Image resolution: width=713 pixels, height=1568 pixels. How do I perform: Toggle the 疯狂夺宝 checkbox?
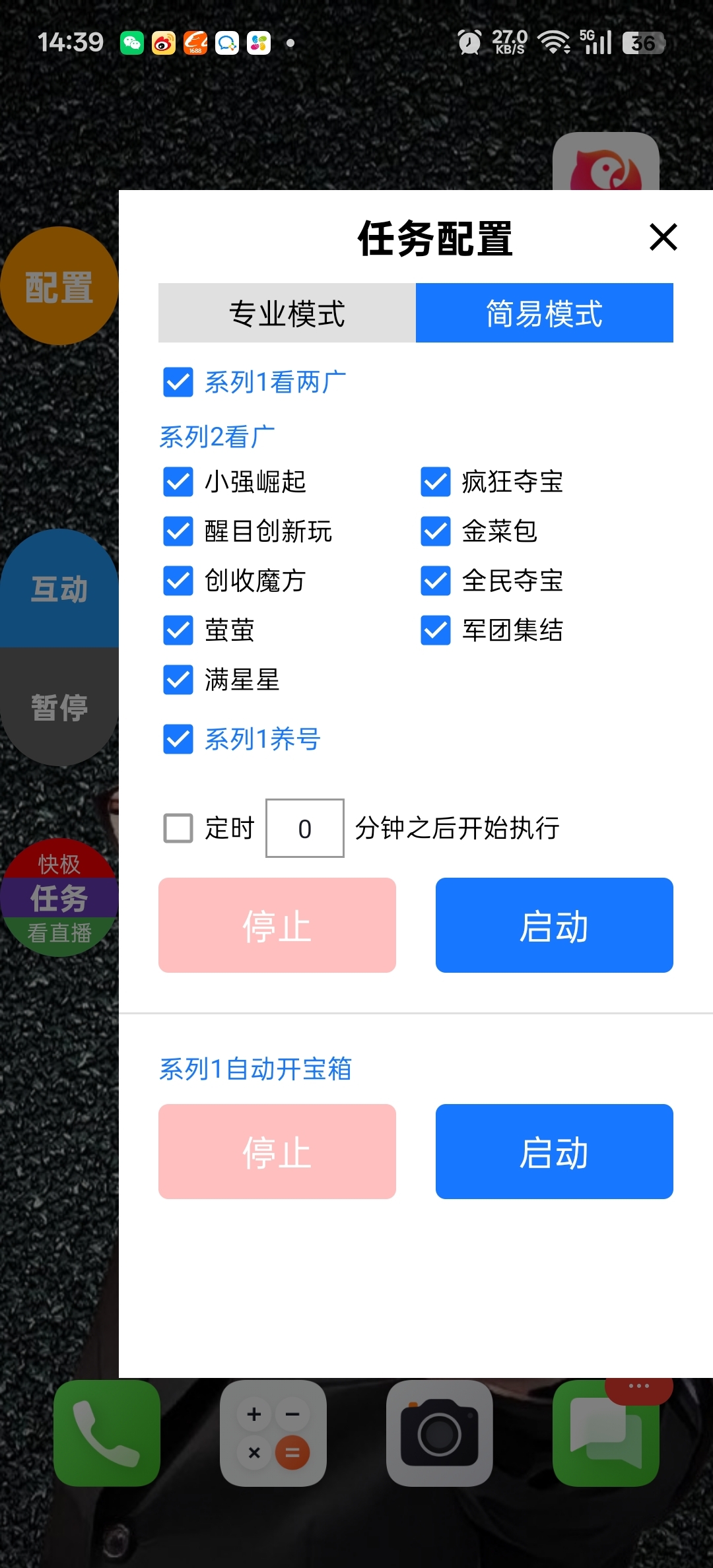click(436, 482)
